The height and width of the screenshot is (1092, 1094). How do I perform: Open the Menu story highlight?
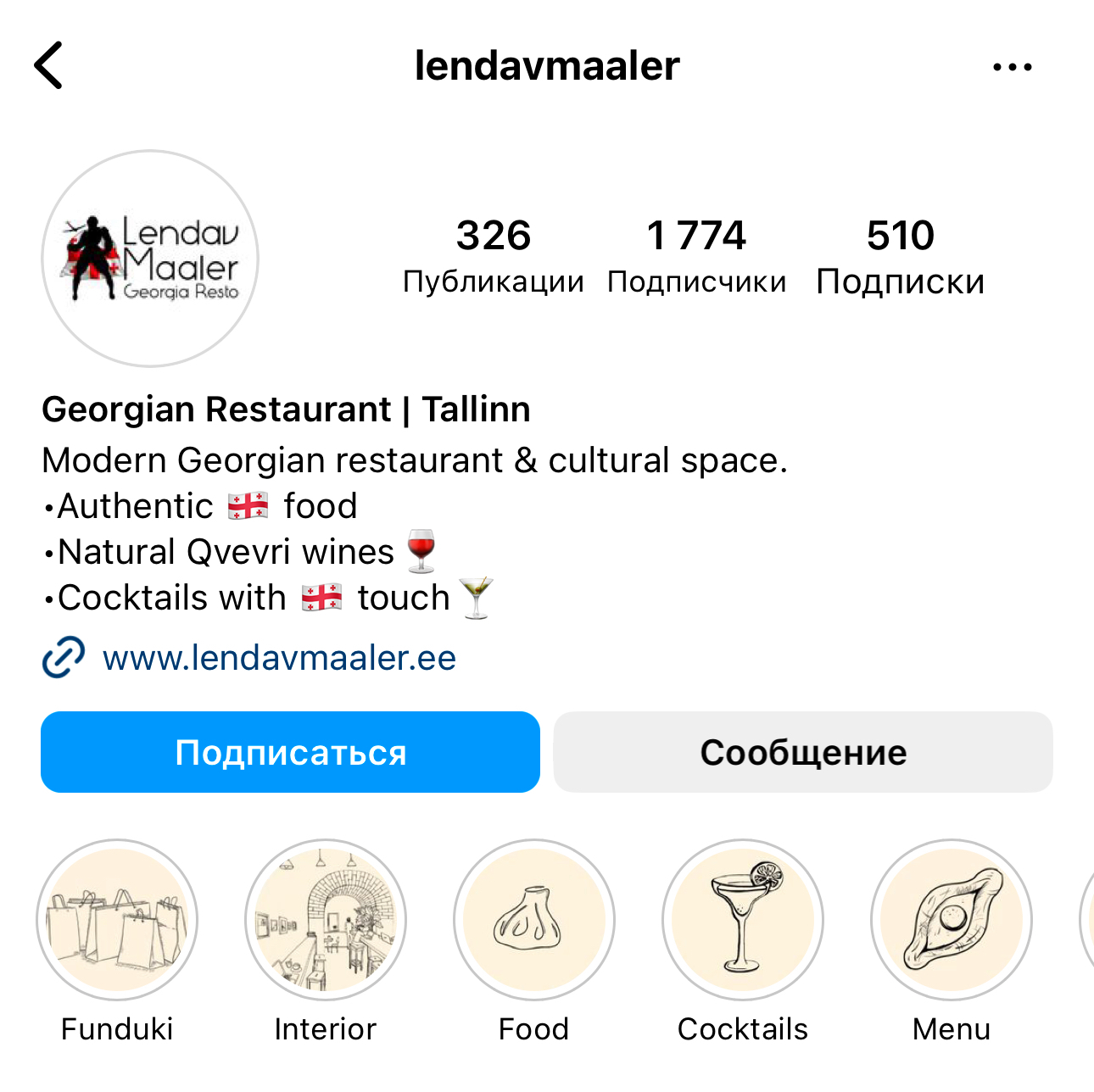pos(952,920)
